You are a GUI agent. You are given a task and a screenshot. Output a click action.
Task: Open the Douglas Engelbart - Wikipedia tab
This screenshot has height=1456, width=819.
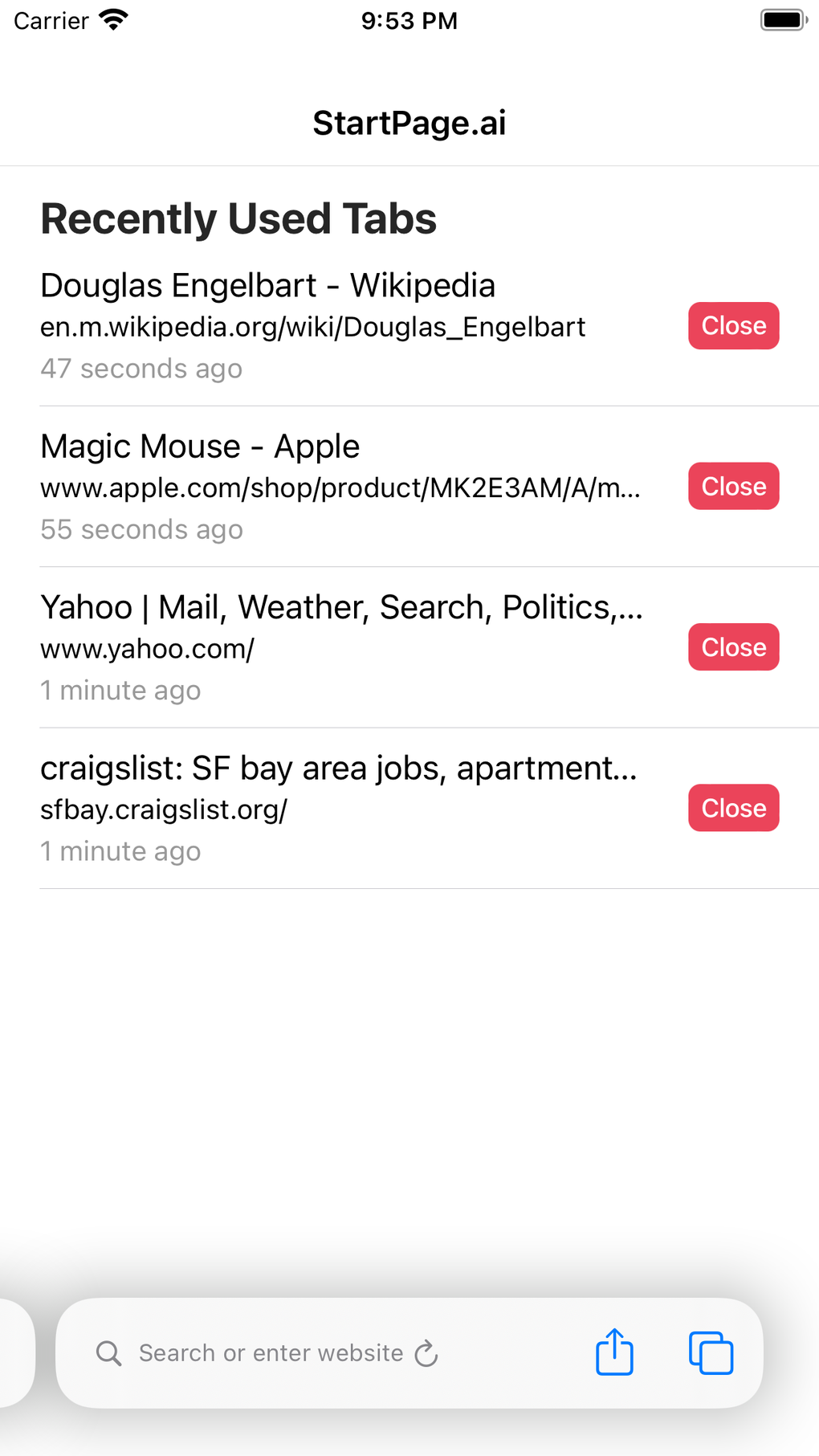coord(267,287)
